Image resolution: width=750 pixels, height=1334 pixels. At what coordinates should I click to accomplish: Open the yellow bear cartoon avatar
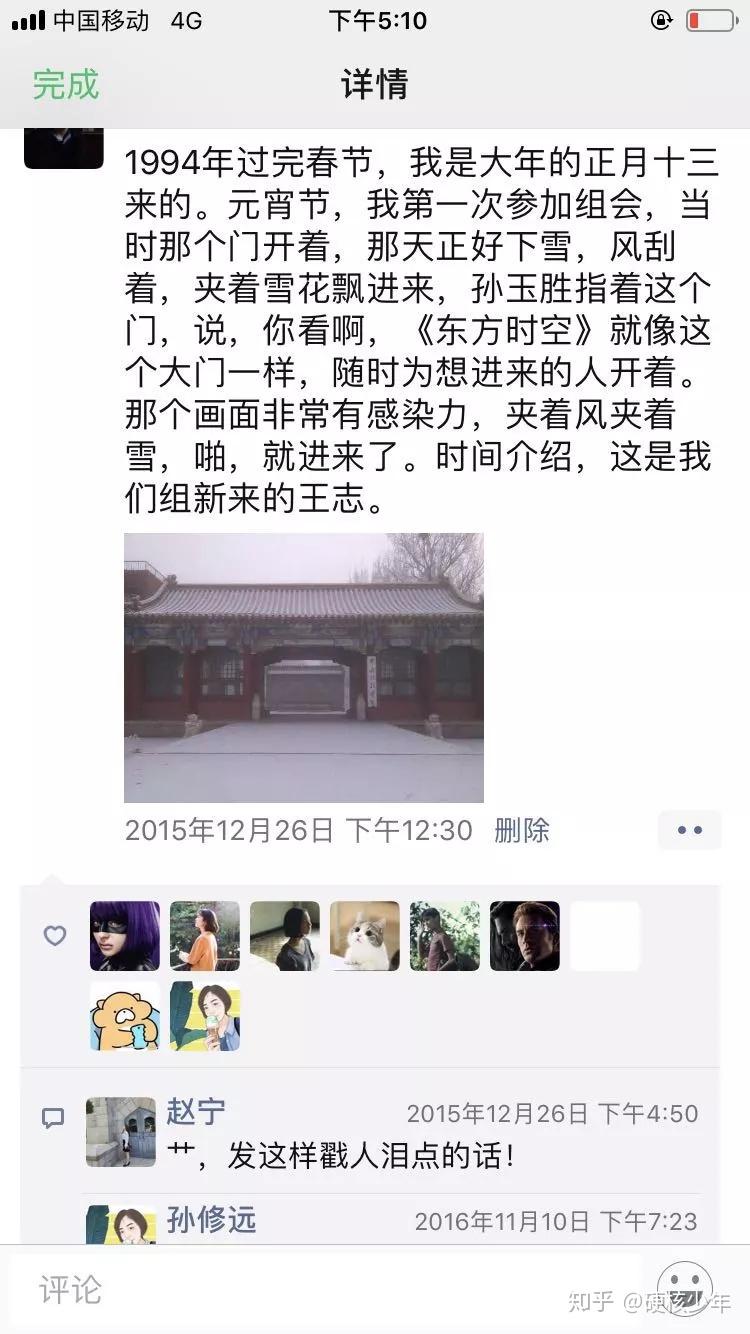pyautogui.click(x=125, y=1016)
